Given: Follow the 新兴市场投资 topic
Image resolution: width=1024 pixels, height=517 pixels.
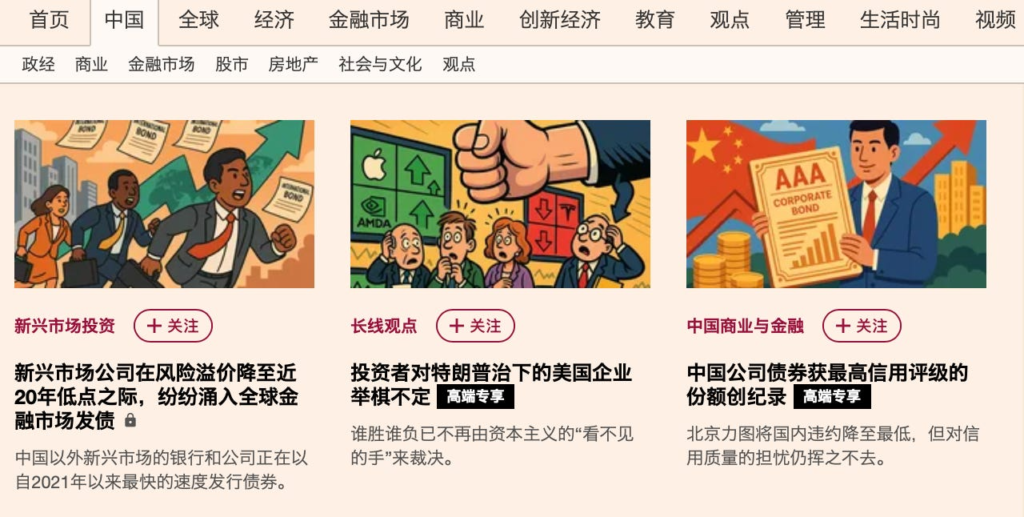Looking at the screenshot, I should [173, 326].
